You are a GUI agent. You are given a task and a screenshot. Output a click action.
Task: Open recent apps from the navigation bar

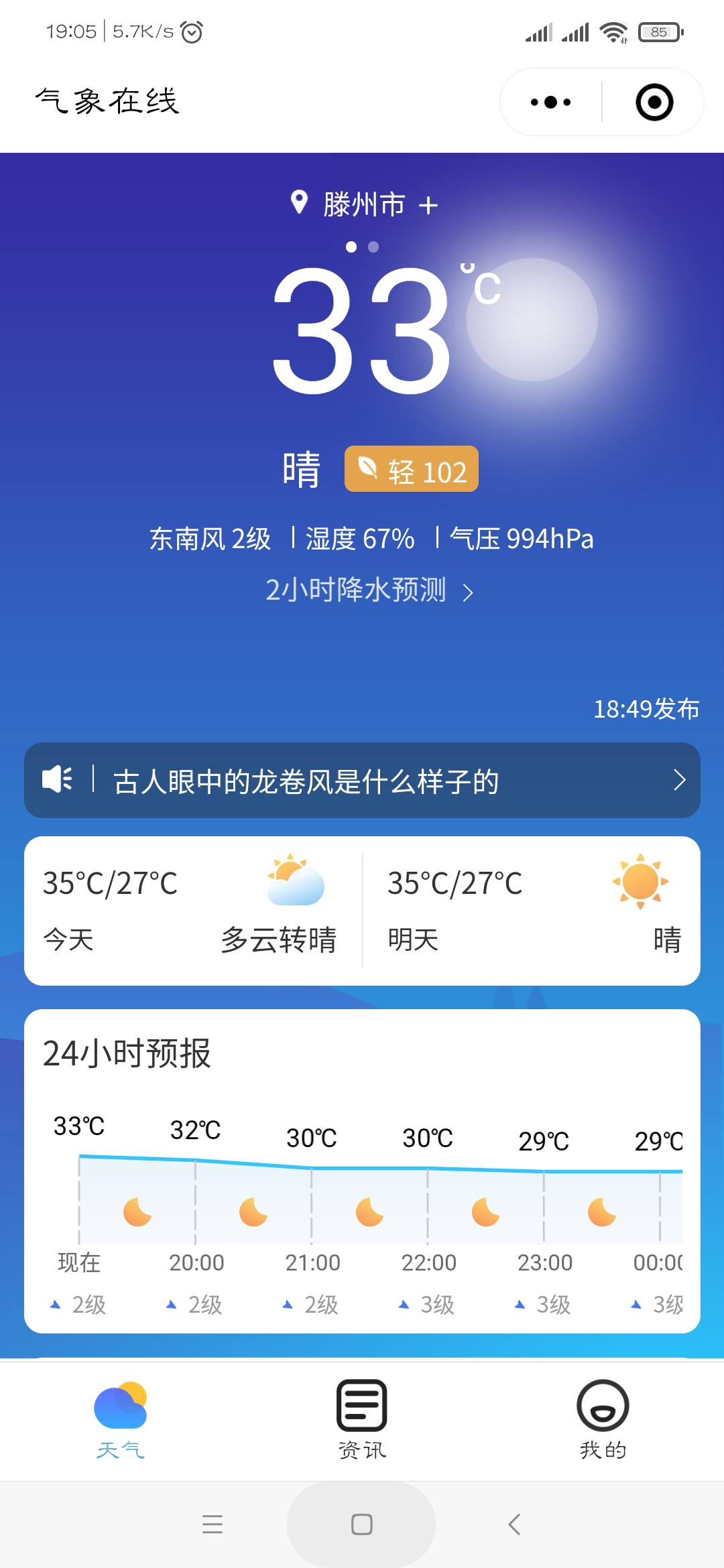(213, 1524)
